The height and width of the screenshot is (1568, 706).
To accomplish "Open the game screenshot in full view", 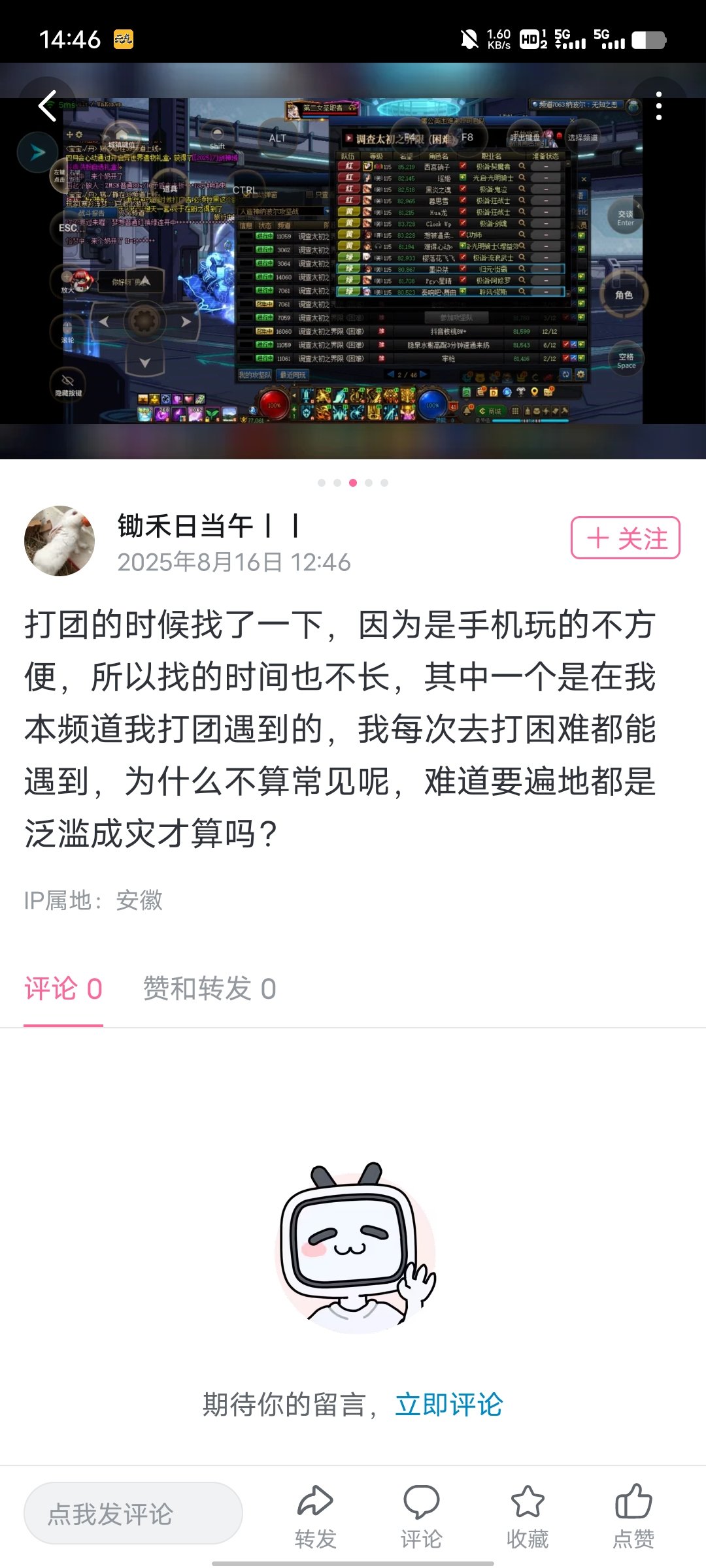I will click(353, 261).
